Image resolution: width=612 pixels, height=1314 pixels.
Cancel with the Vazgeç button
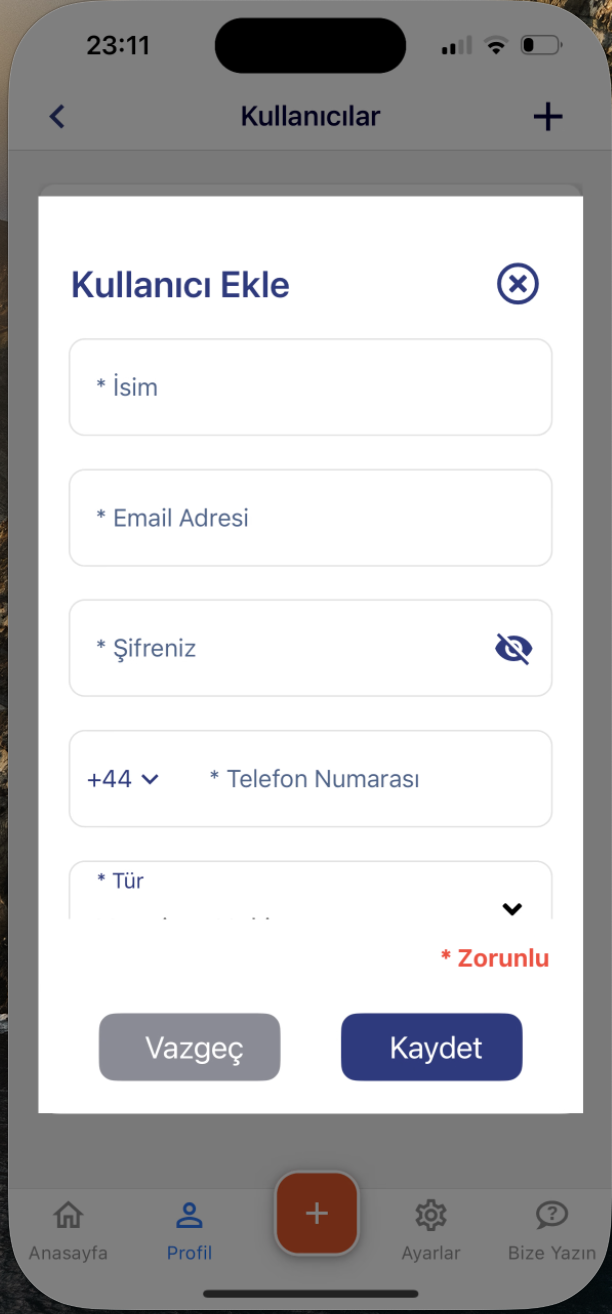[190, 1047]
